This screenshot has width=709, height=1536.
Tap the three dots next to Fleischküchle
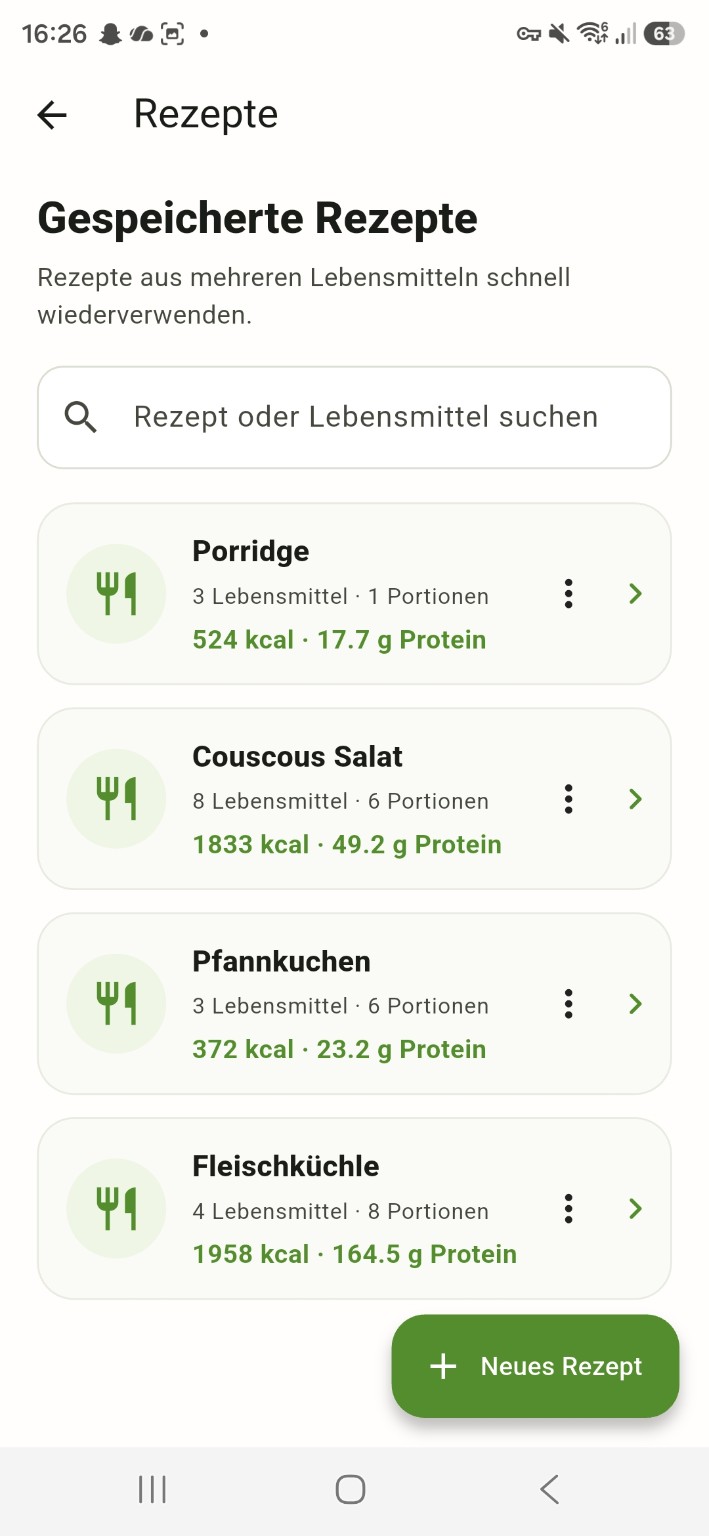point(568,1209)
